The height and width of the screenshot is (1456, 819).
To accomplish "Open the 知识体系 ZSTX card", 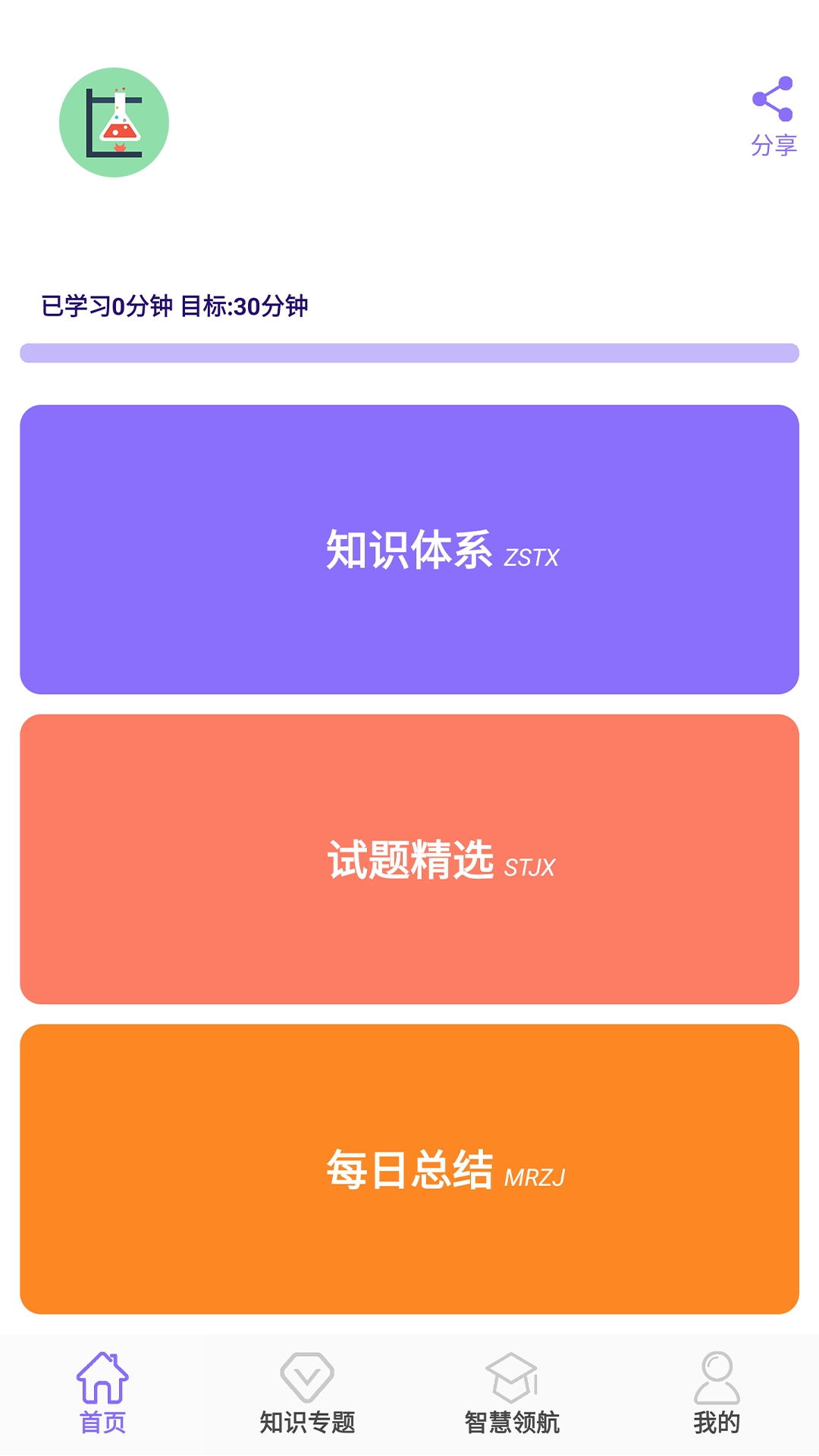I will point(409,549).
